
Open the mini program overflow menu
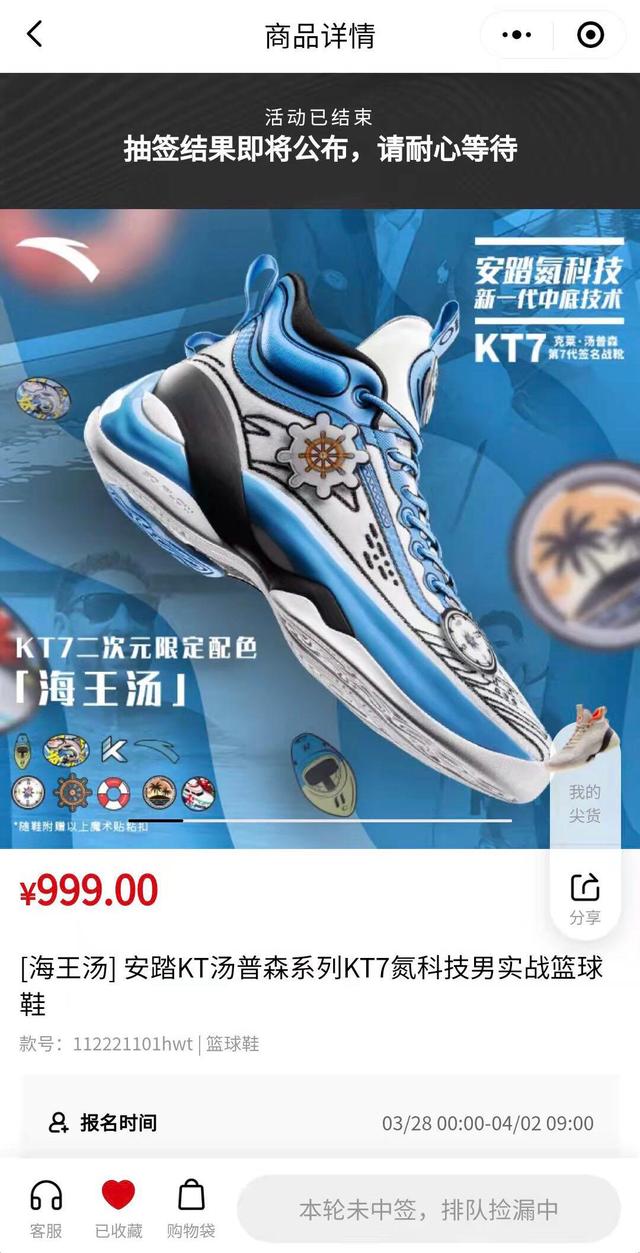(x=517, y=35)
